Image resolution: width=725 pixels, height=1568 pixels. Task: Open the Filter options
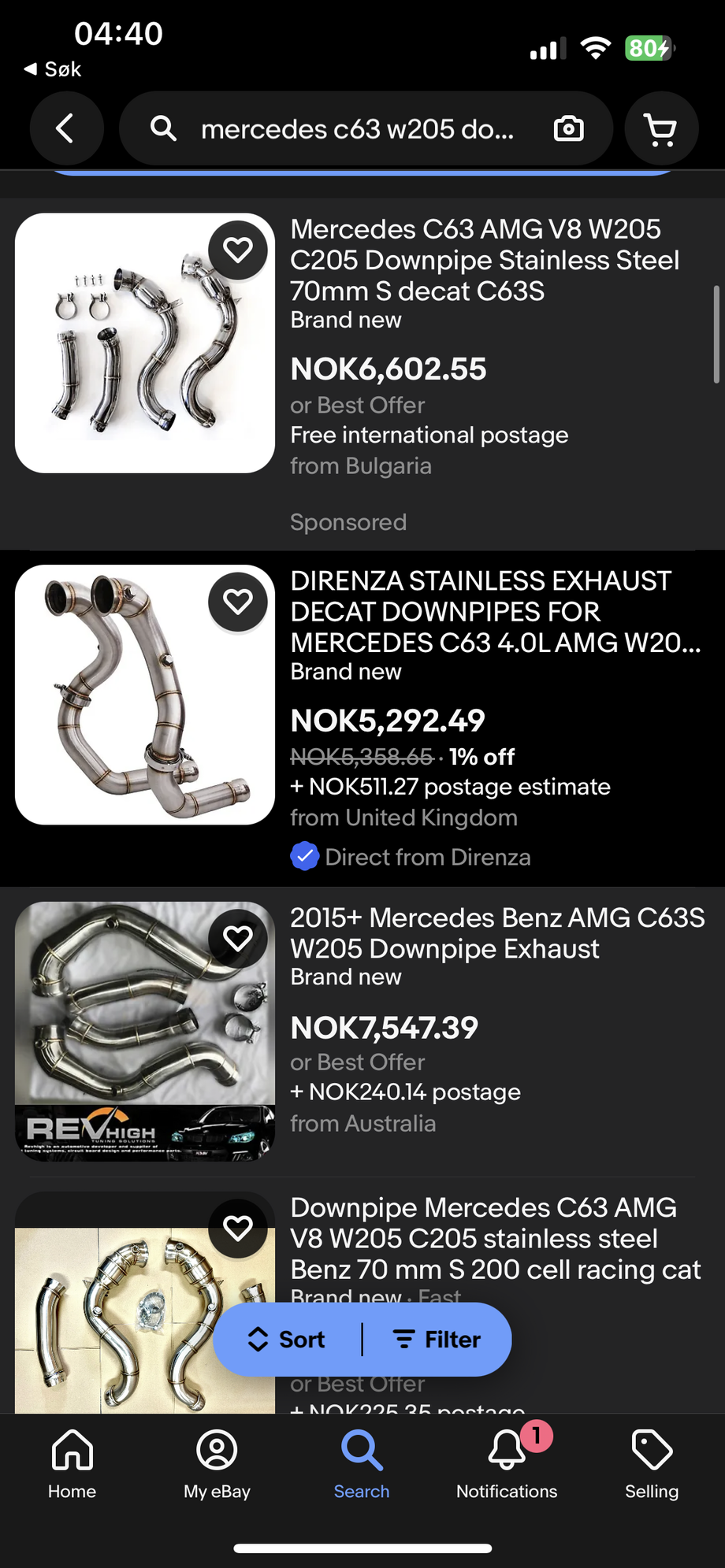(x=437, y=1340)
